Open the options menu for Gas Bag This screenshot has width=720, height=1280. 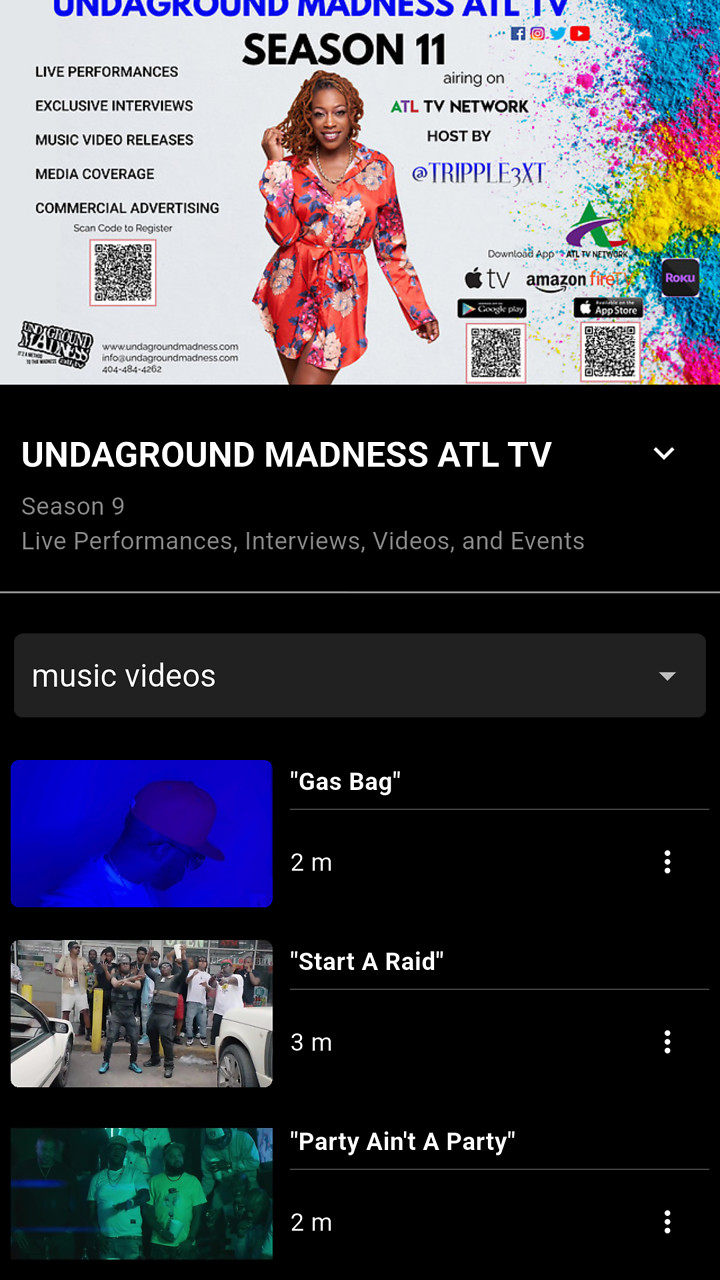click(667, 861)
